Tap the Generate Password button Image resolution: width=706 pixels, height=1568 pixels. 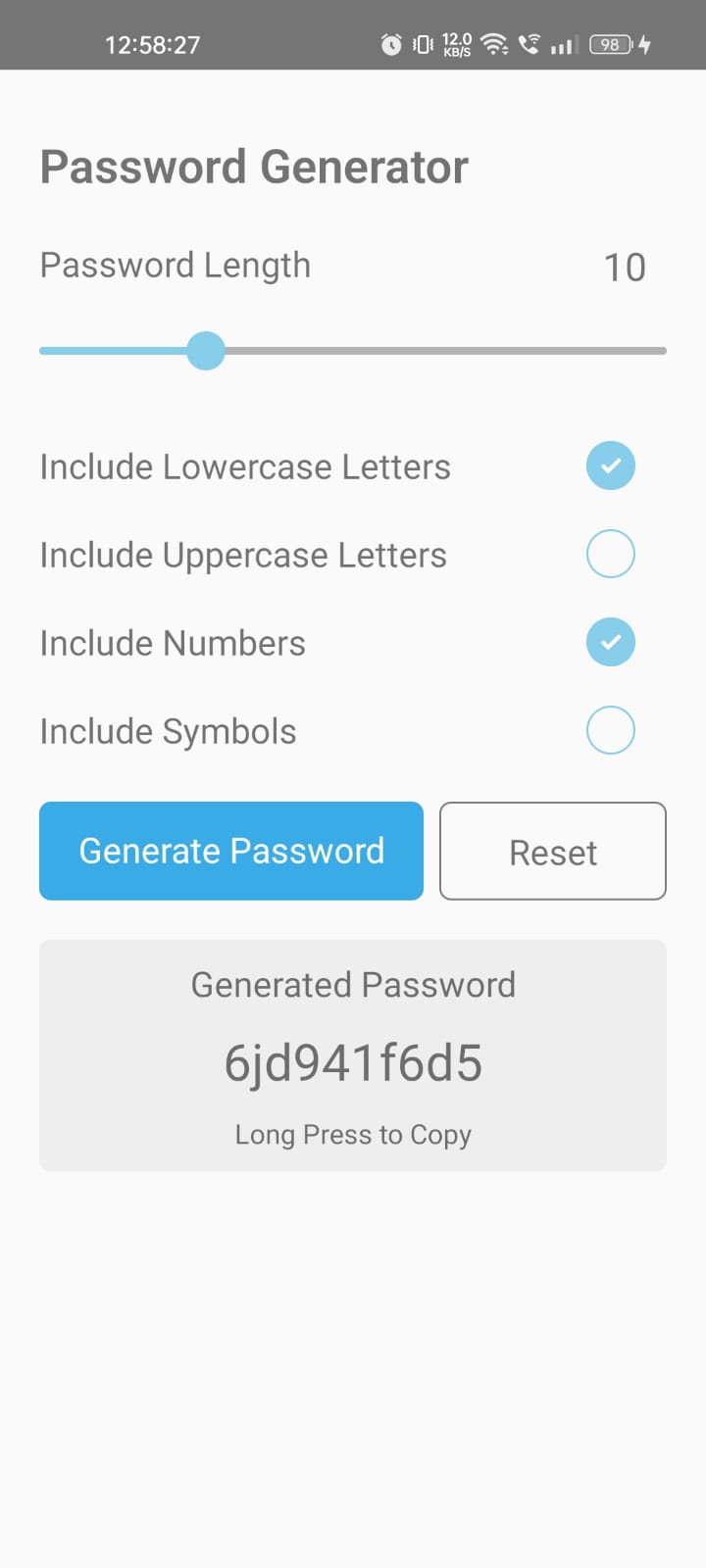pos(231,851)
